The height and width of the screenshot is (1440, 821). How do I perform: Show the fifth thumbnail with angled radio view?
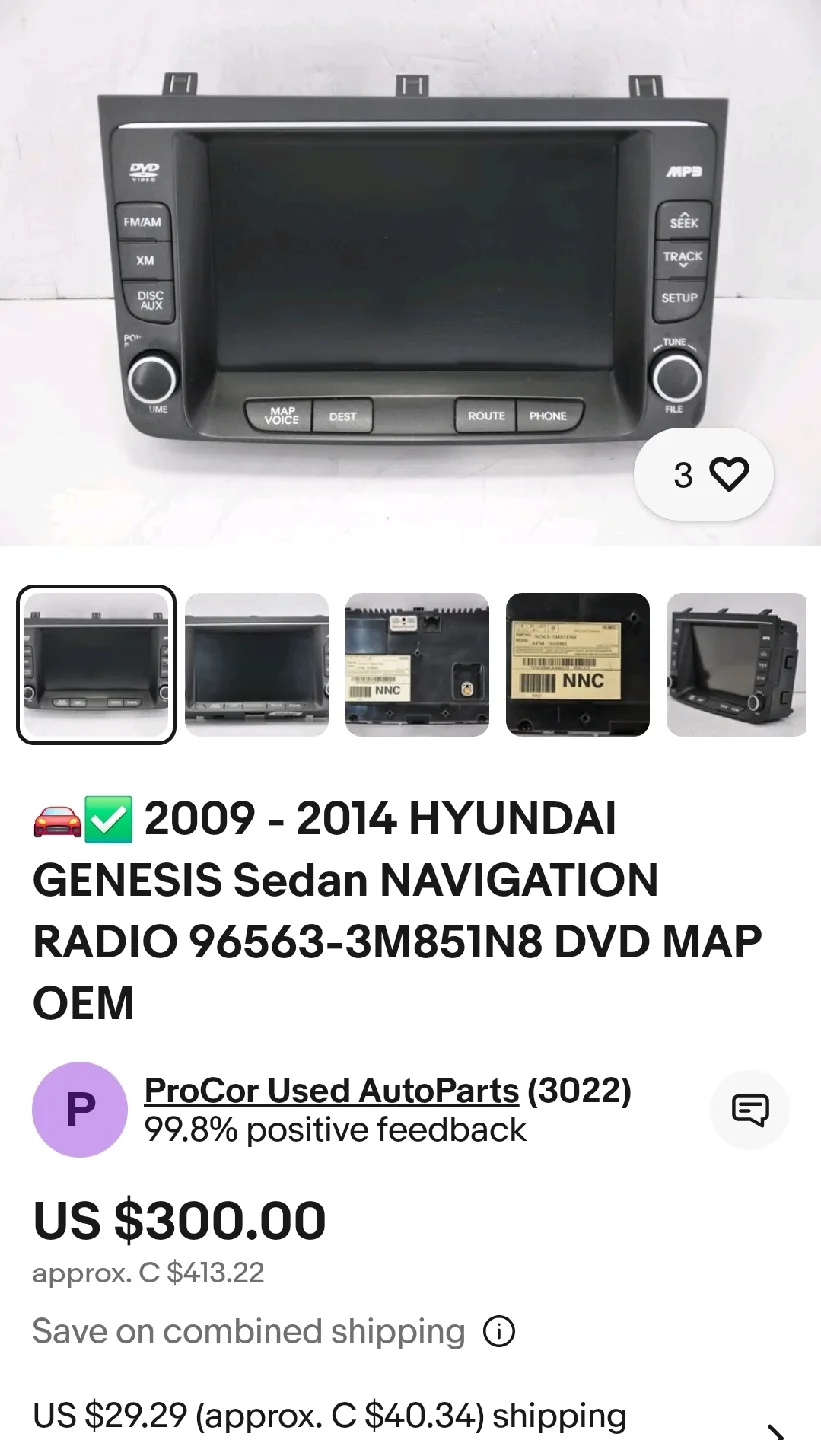pos(737,665)
